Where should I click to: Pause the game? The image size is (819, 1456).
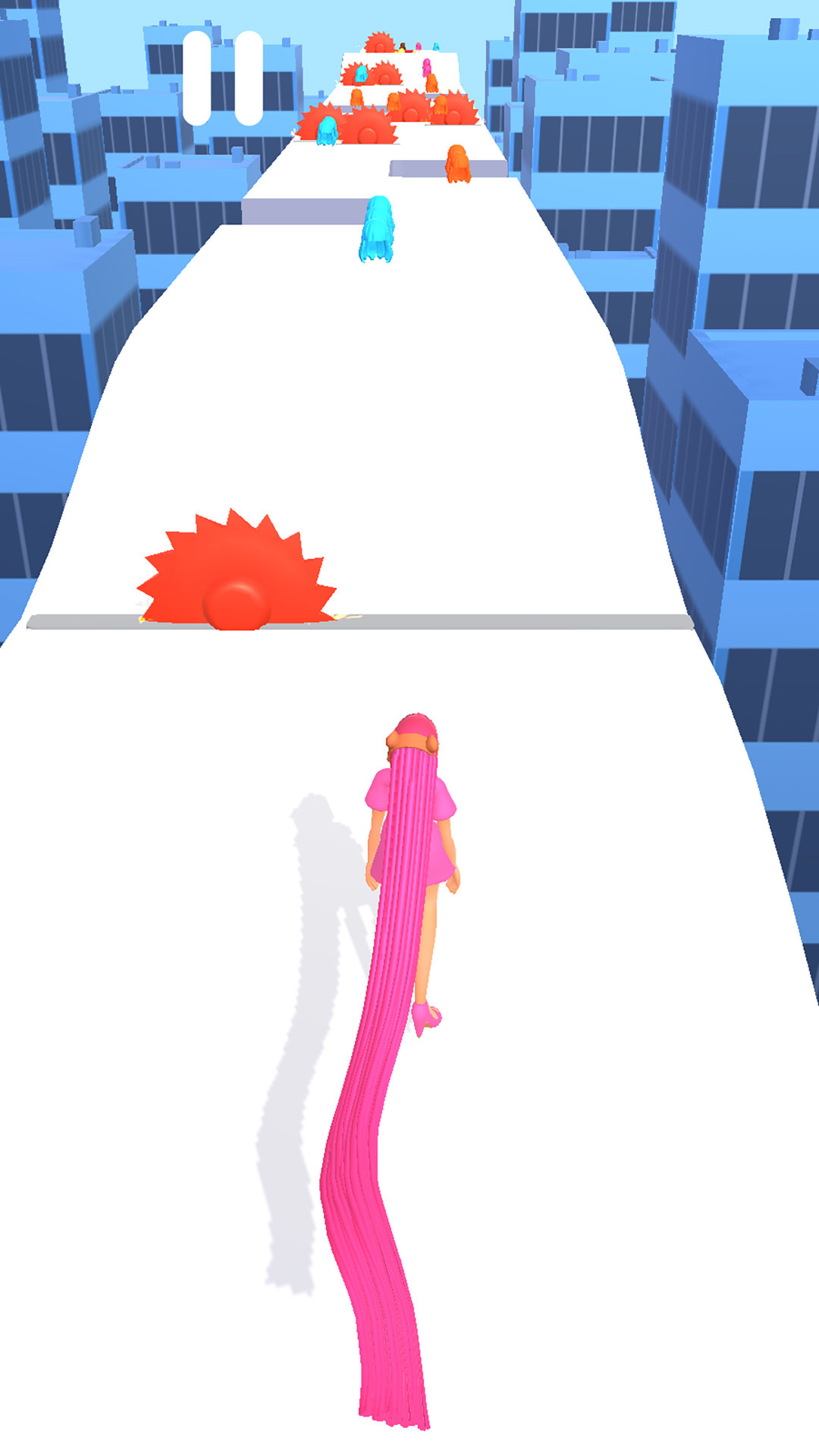point(222,78)
